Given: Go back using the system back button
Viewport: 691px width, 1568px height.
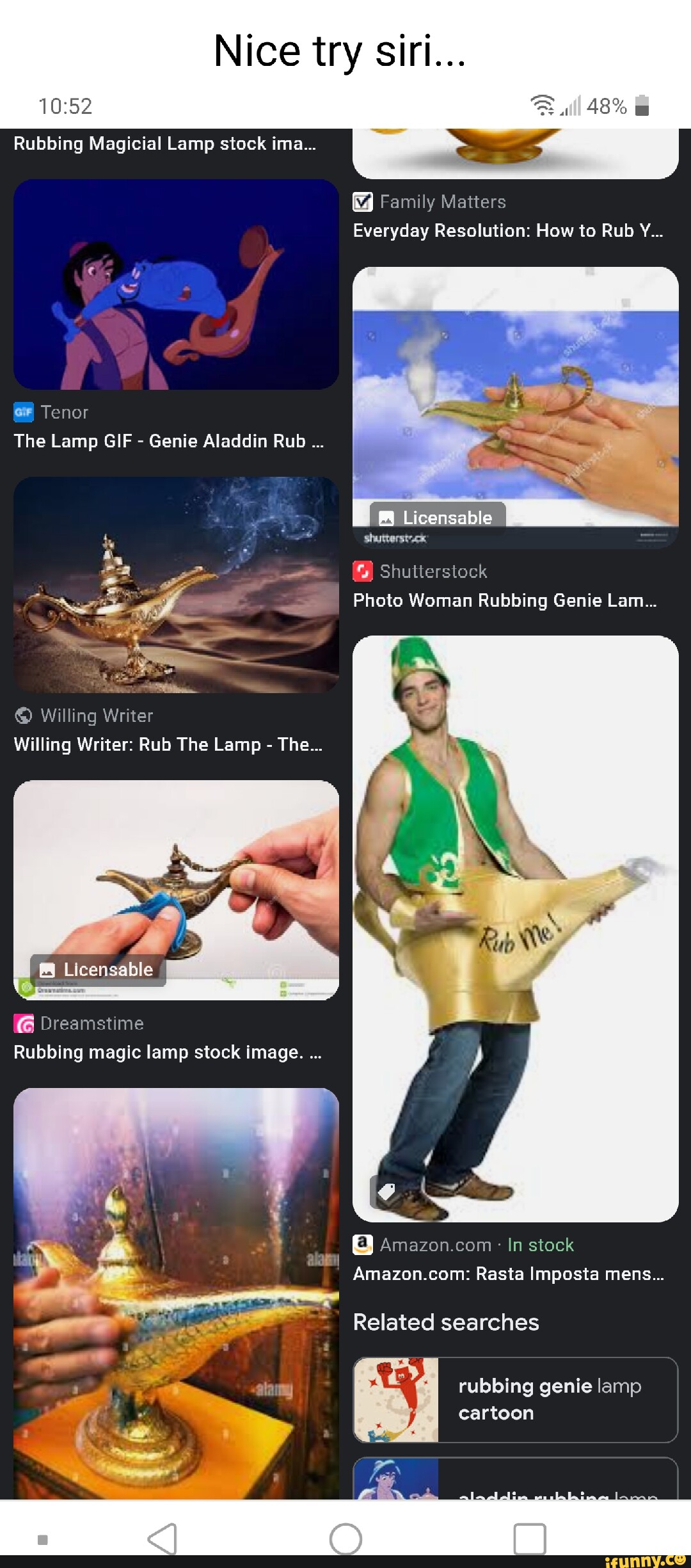Looking at the screenshot, I should point(163,1539).
